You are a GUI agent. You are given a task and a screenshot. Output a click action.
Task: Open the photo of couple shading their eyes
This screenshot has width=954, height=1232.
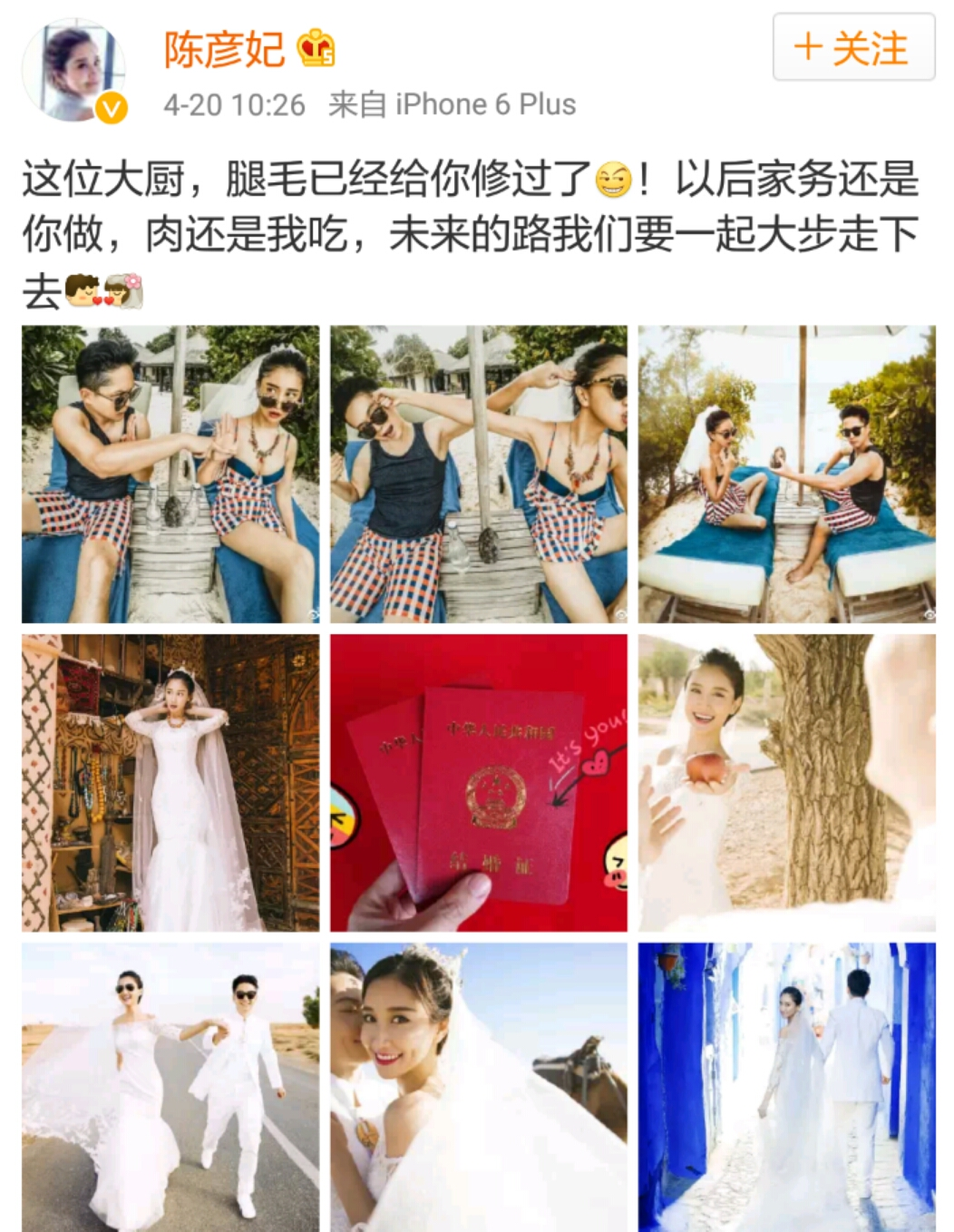click(x=478, y=474)
